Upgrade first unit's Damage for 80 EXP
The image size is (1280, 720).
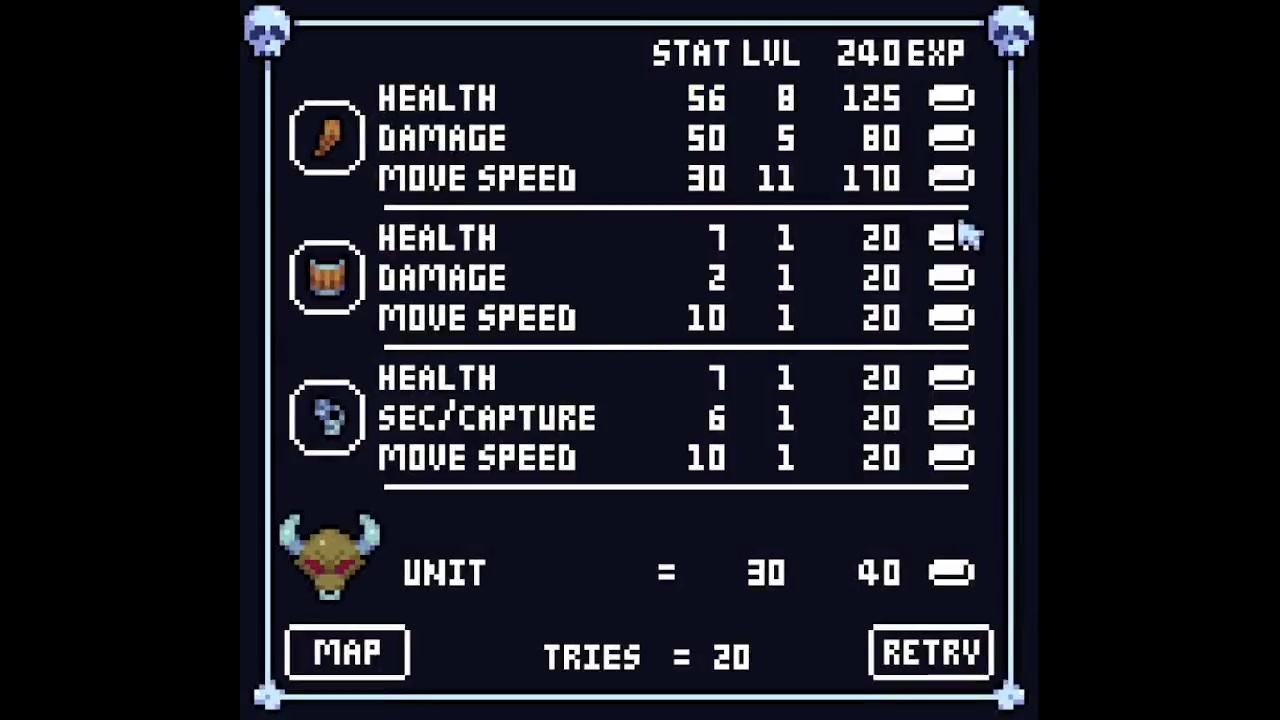tap(951, 138)
